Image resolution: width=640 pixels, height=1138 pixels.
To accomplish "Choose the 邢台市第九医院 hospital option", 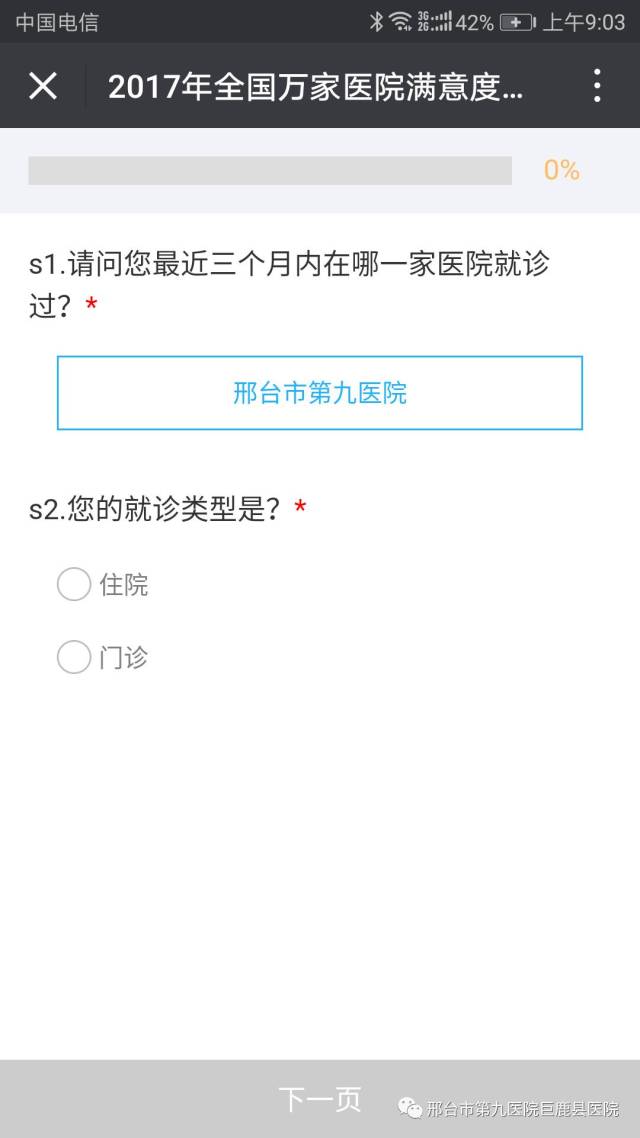I will pos(320,393).
